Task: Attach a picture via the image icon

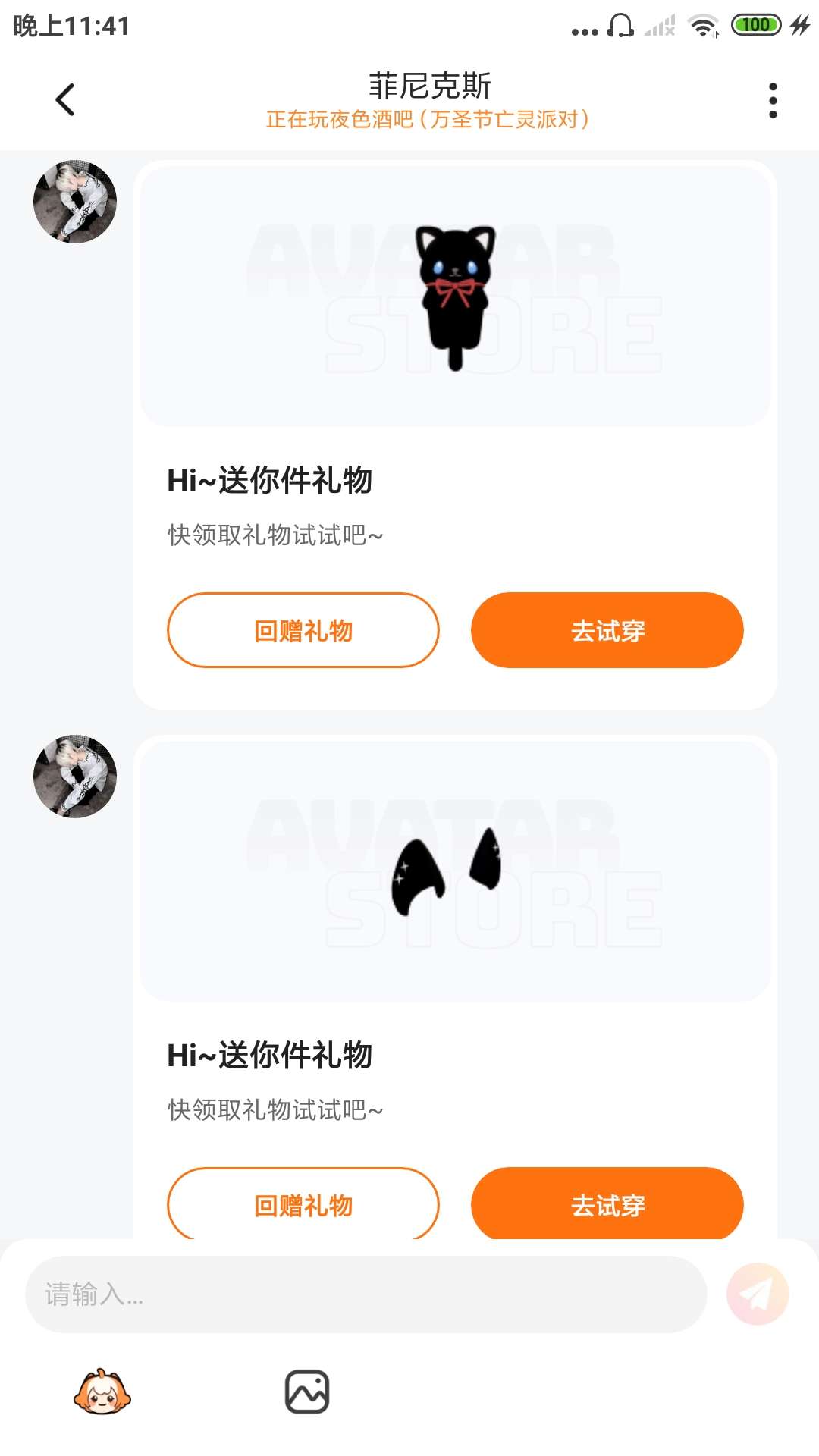Action: click(306, 1392)
